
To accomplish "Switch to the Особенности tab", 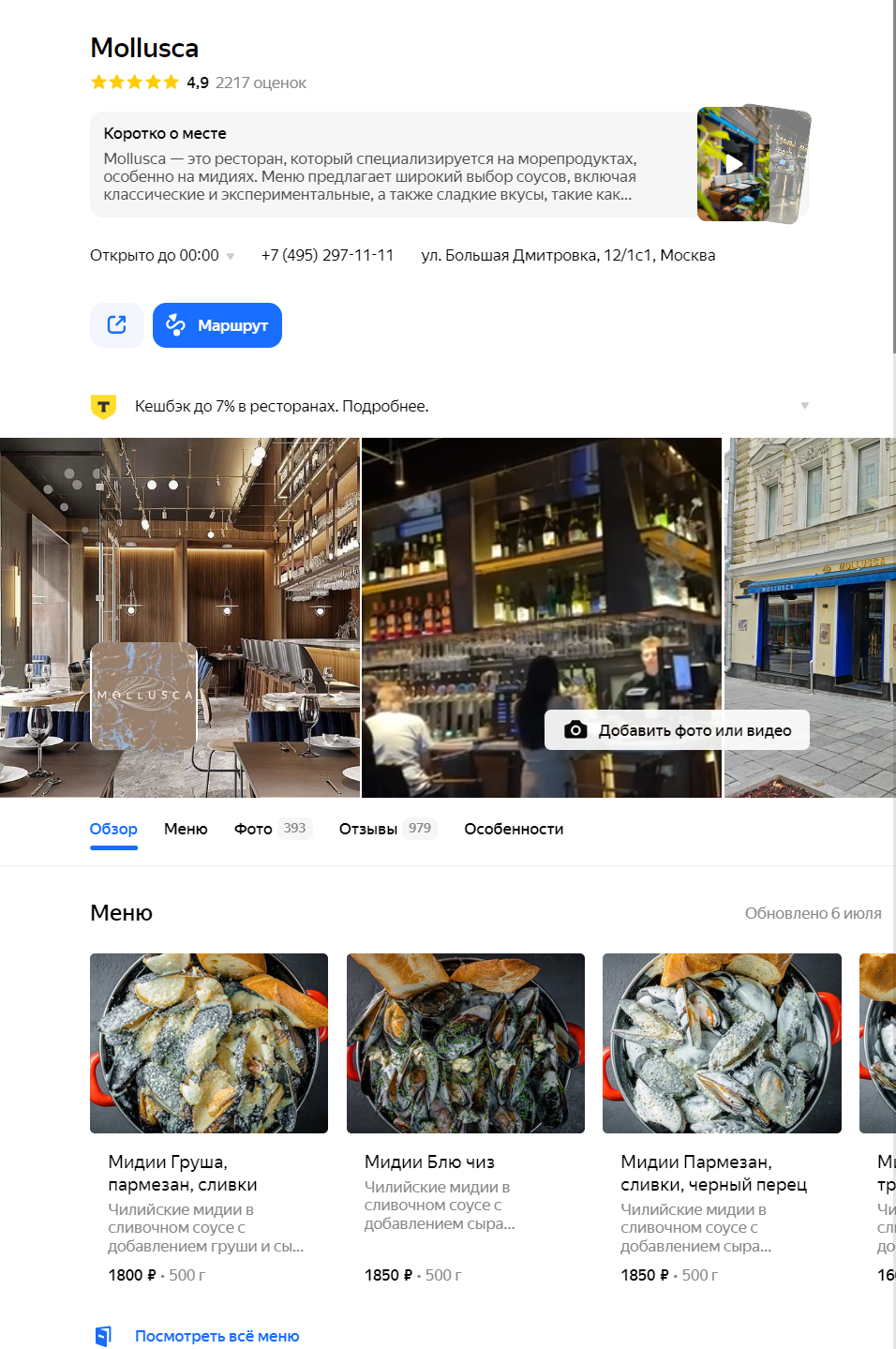I will click(x=514, y=829).
